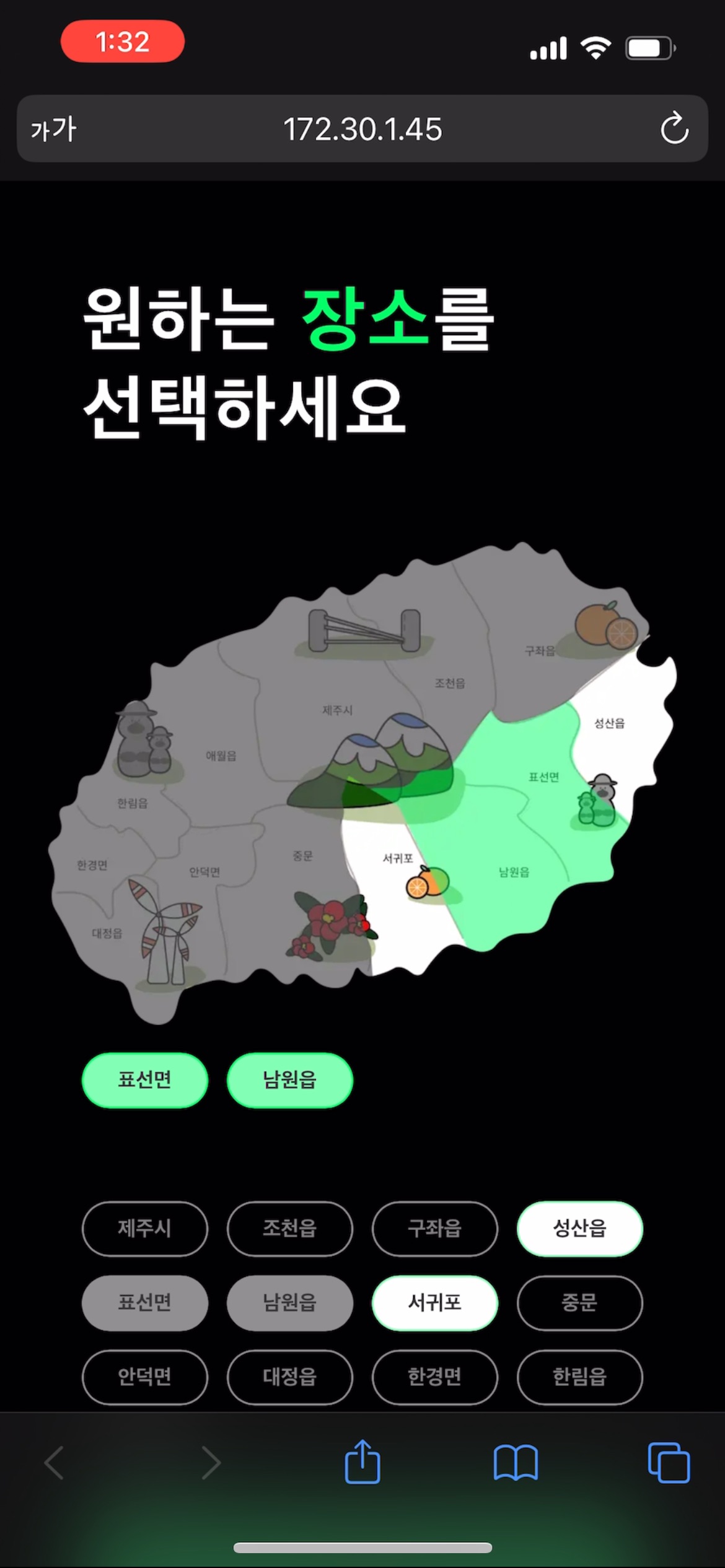The width and height of the screenshot is (725, 1568).
Task: Open the Safari share sheet
Action: point(362,1463)
